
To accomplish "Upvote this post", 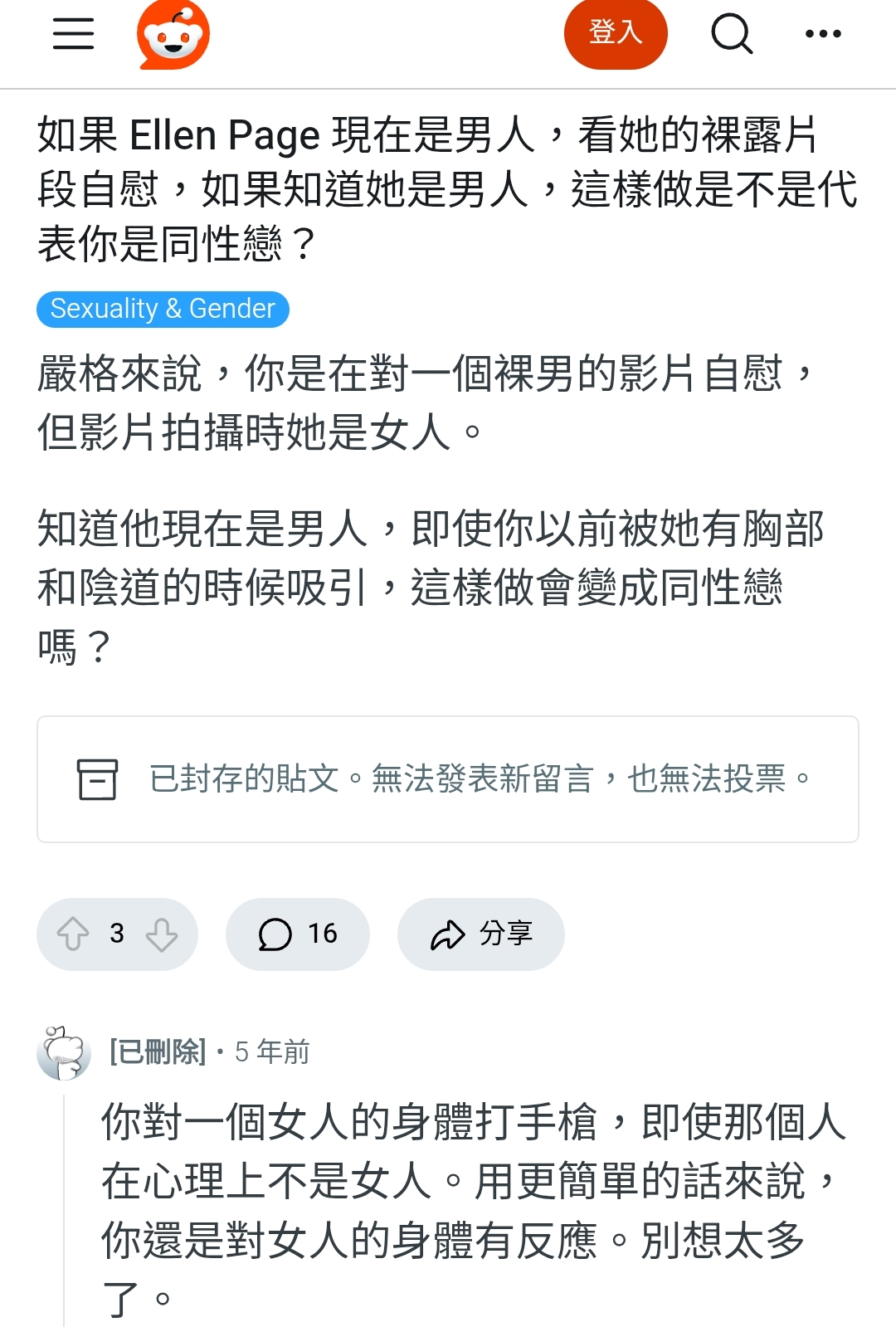I will coord(73,934).
